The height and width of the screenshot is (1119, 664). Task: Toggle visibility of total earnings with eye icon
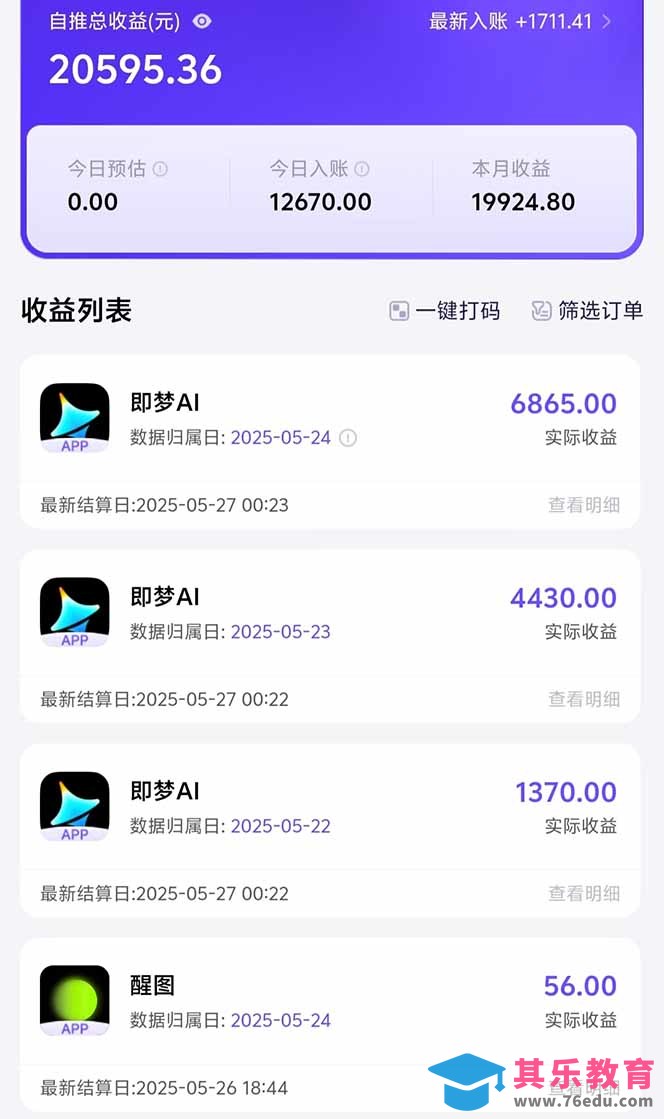point(202,21)
